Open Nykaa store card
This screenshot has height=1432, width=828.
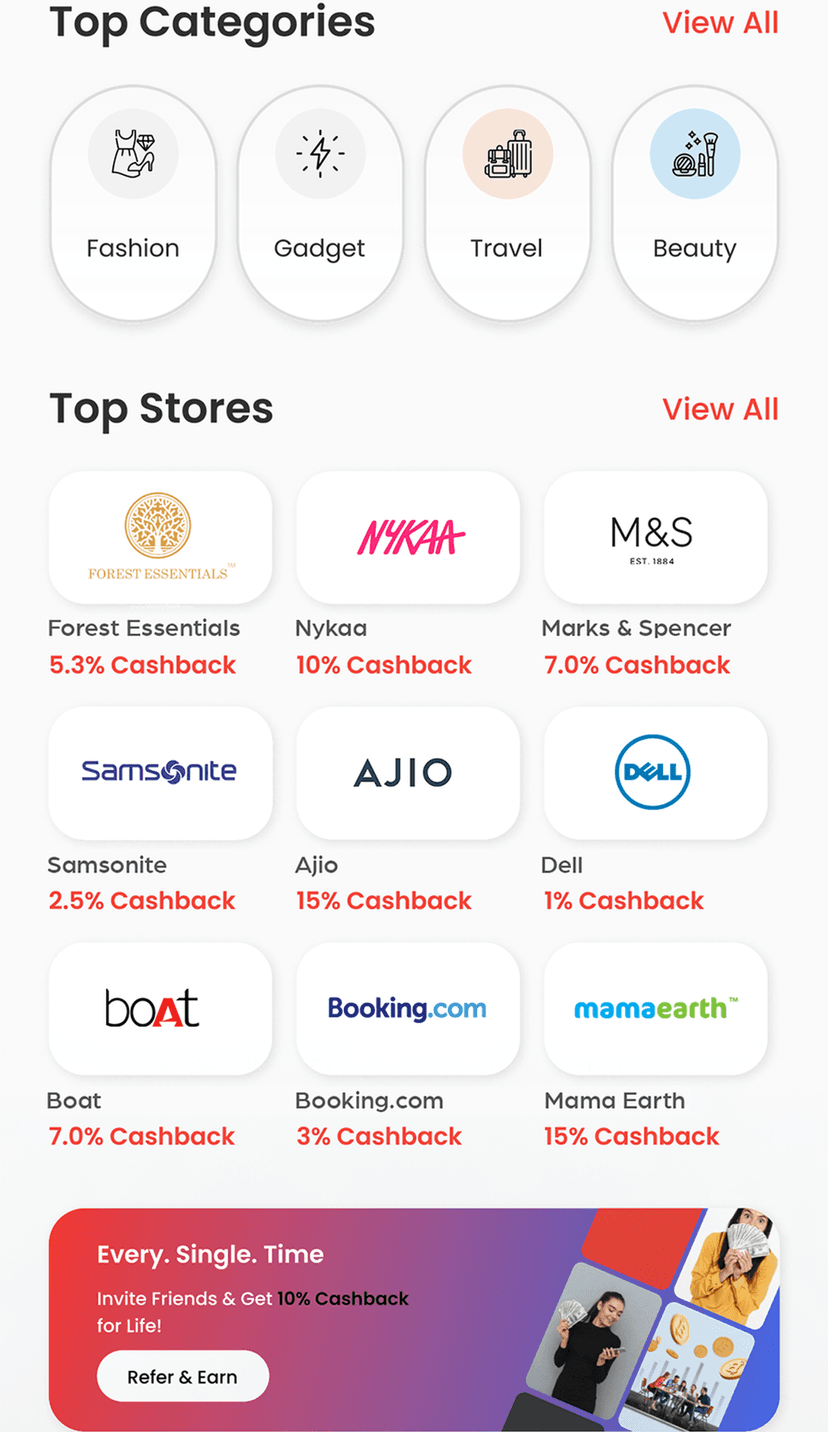pyautogui.click(x=408, y=538)
